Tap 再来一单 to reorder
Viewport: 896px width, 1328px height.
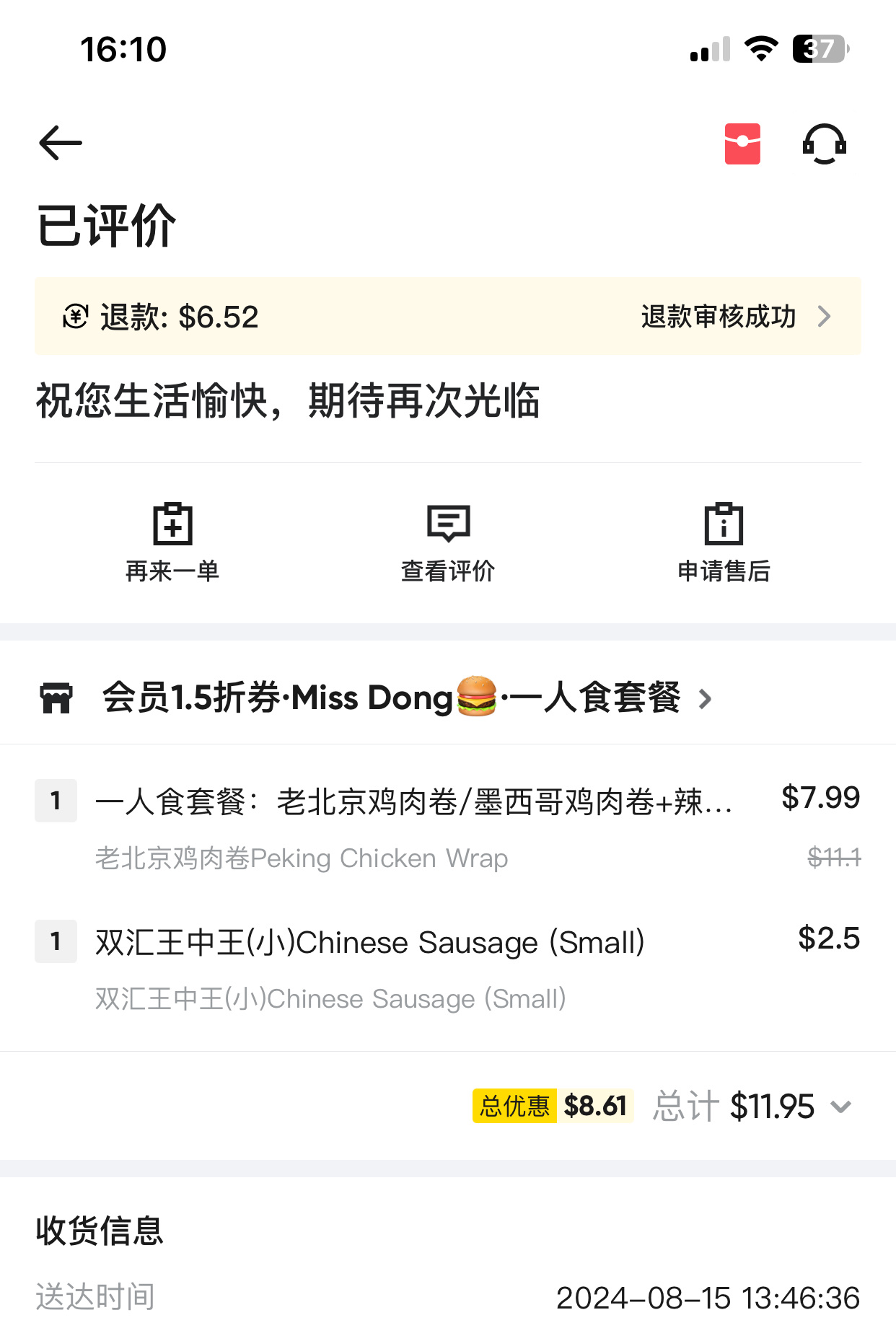click(172, 542)
